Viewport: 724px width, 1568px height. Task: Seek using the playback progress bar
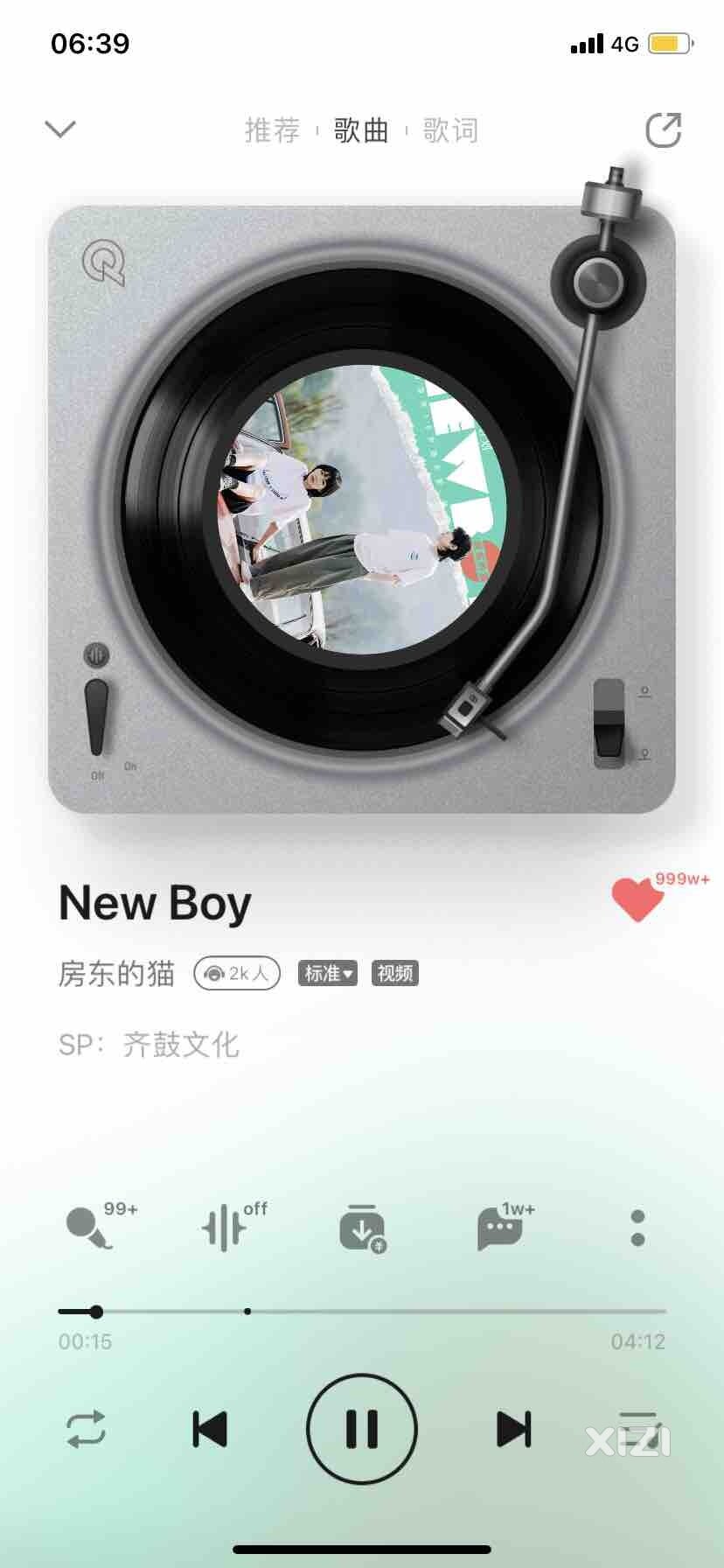click(362, 1311)
